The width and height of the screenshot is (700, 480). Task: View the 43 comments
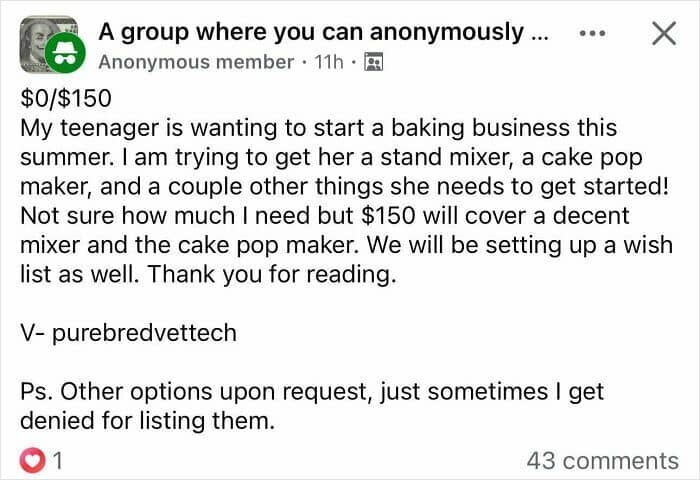[602, 460]
